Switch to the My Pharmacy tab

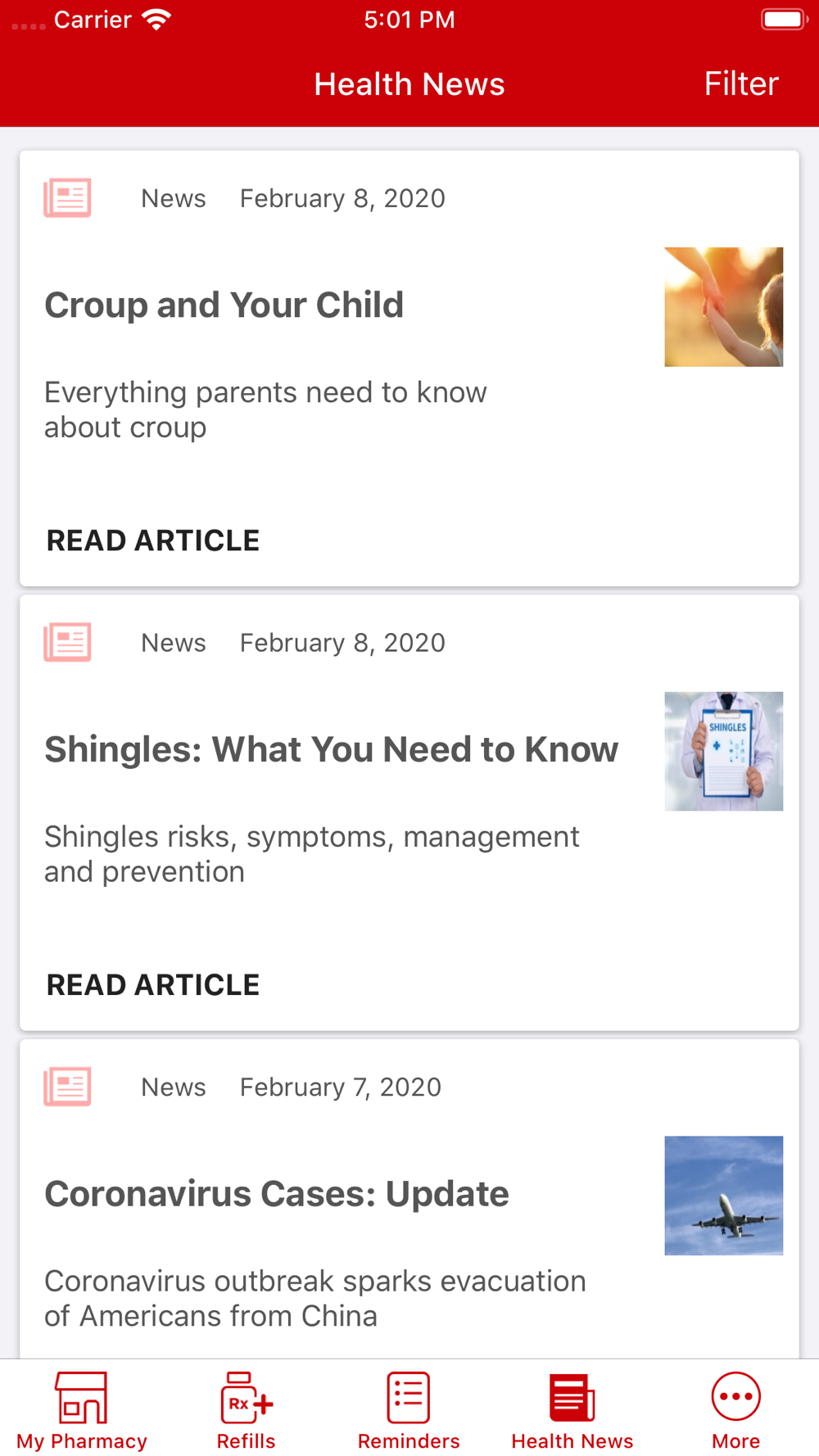click(82, 1410)
